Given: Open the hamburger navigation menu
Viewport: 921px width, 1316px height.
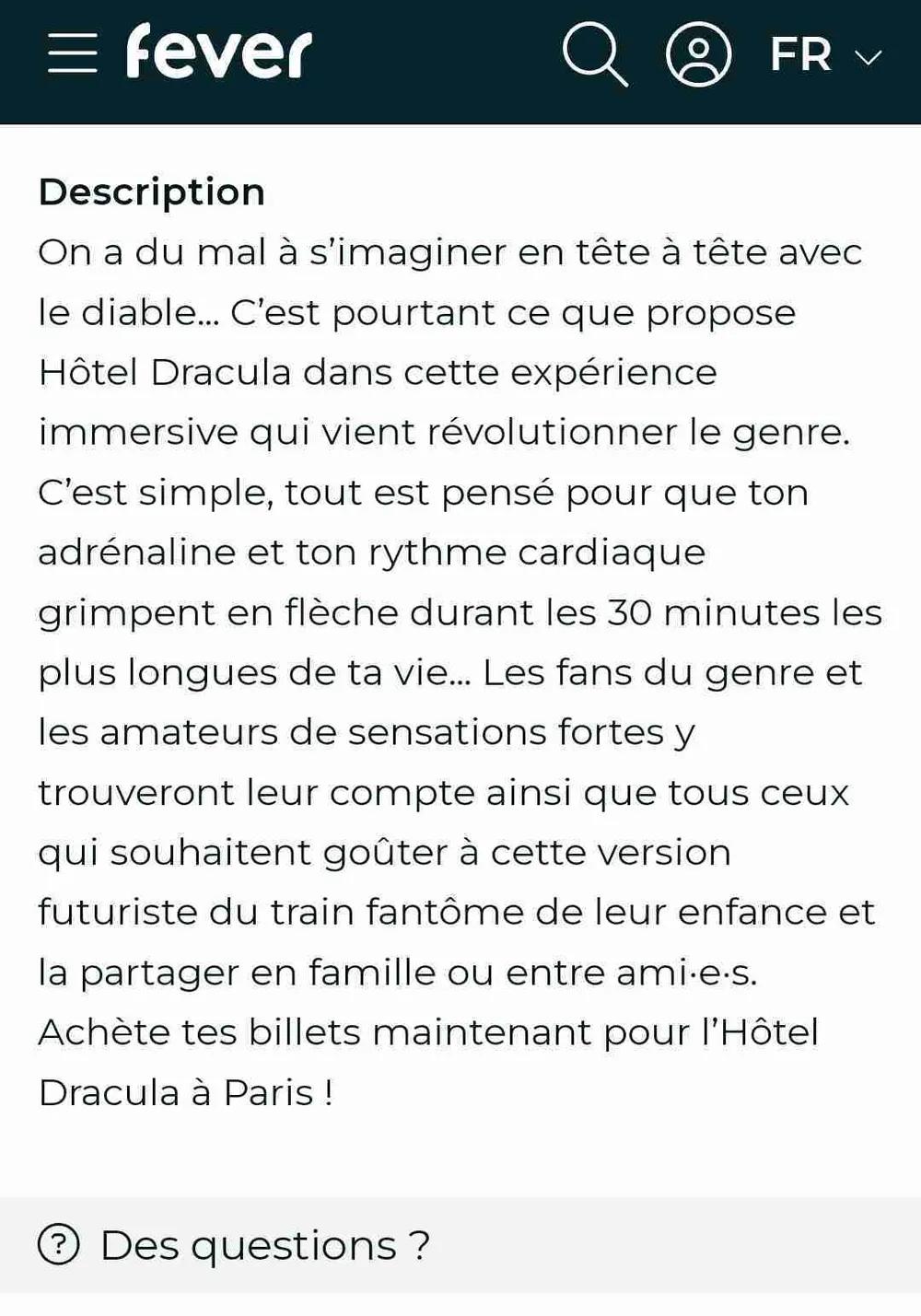Looking at the screenshot, I should click(x=72, y=53).
